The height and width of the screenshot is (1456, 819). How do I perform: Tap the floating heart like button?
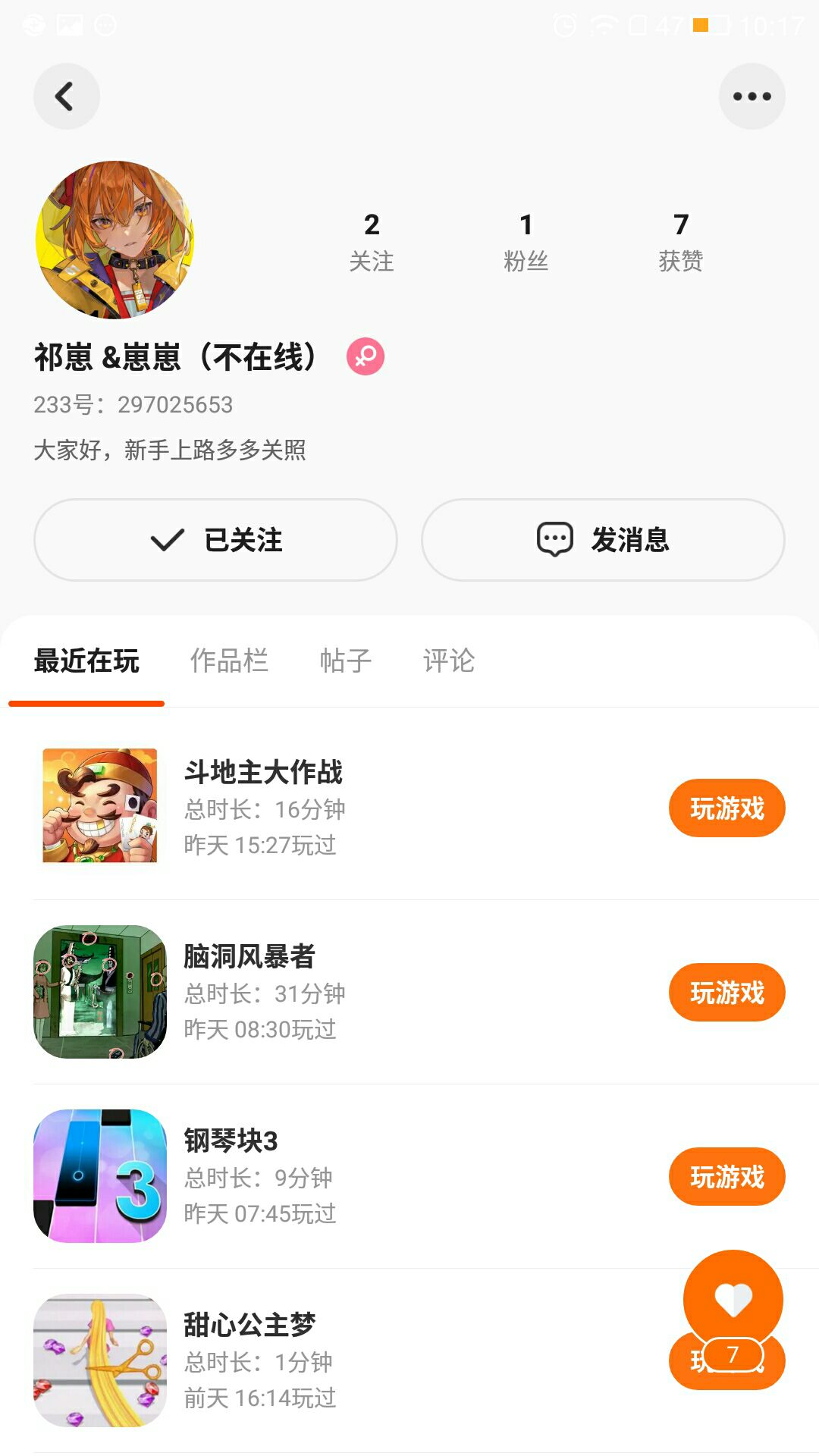click(x=733, y=1300)
